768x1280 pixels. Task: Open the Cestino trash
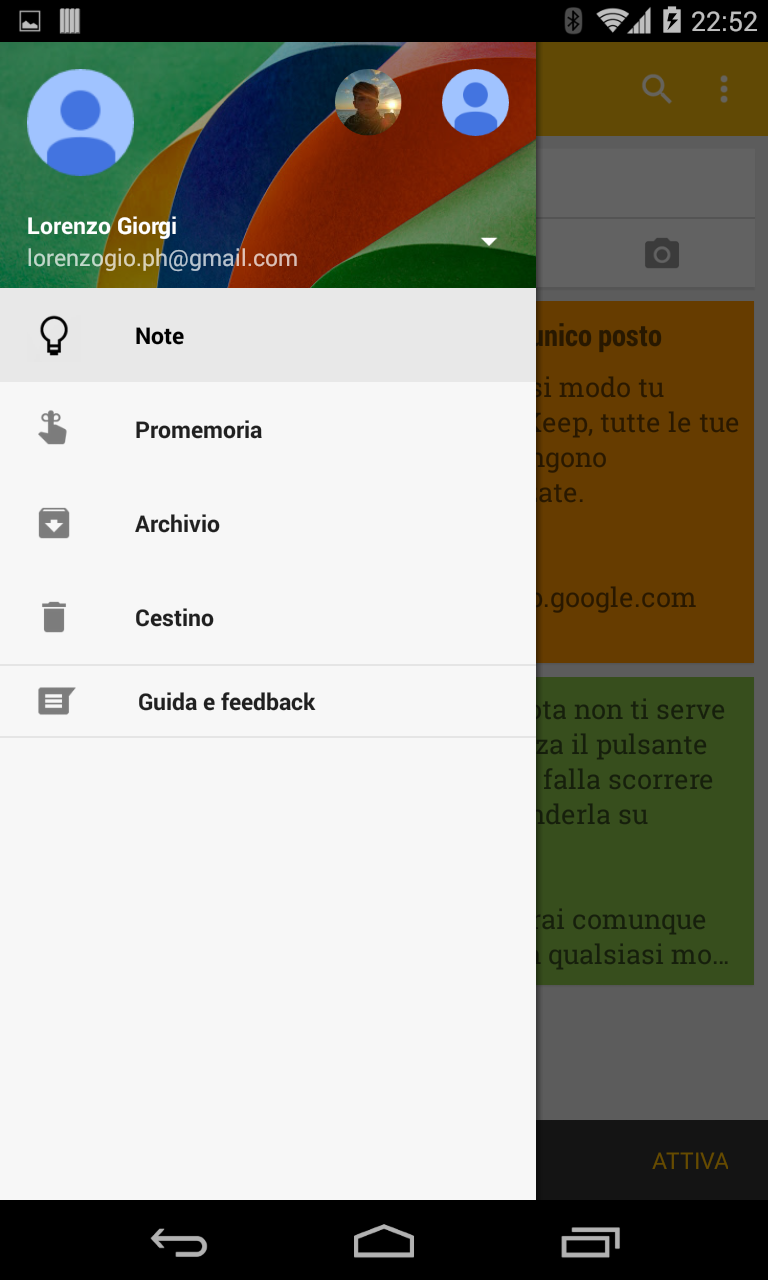(x=268, y=618)
